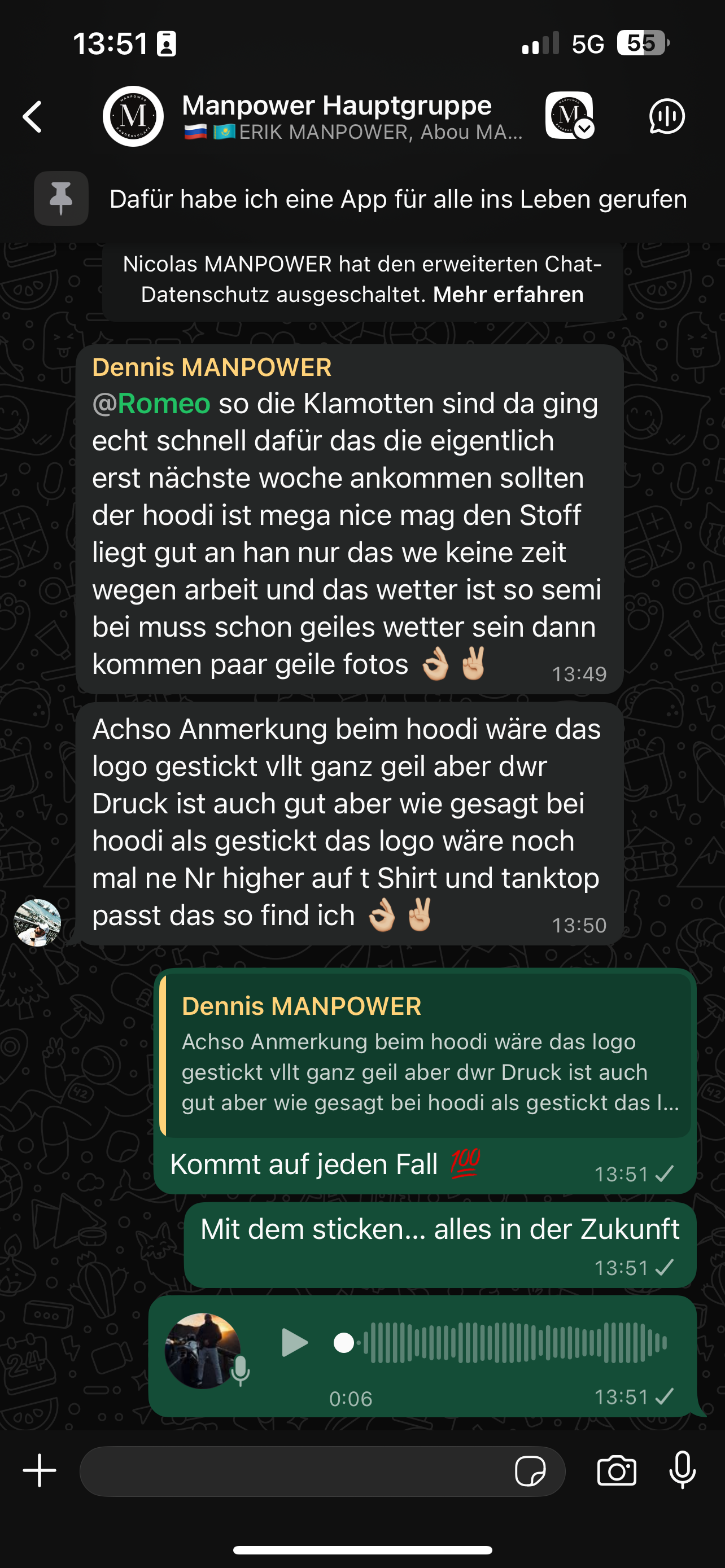Focus the message text field
This screenshot has height=1568, width=725.
coord(292,1470)
